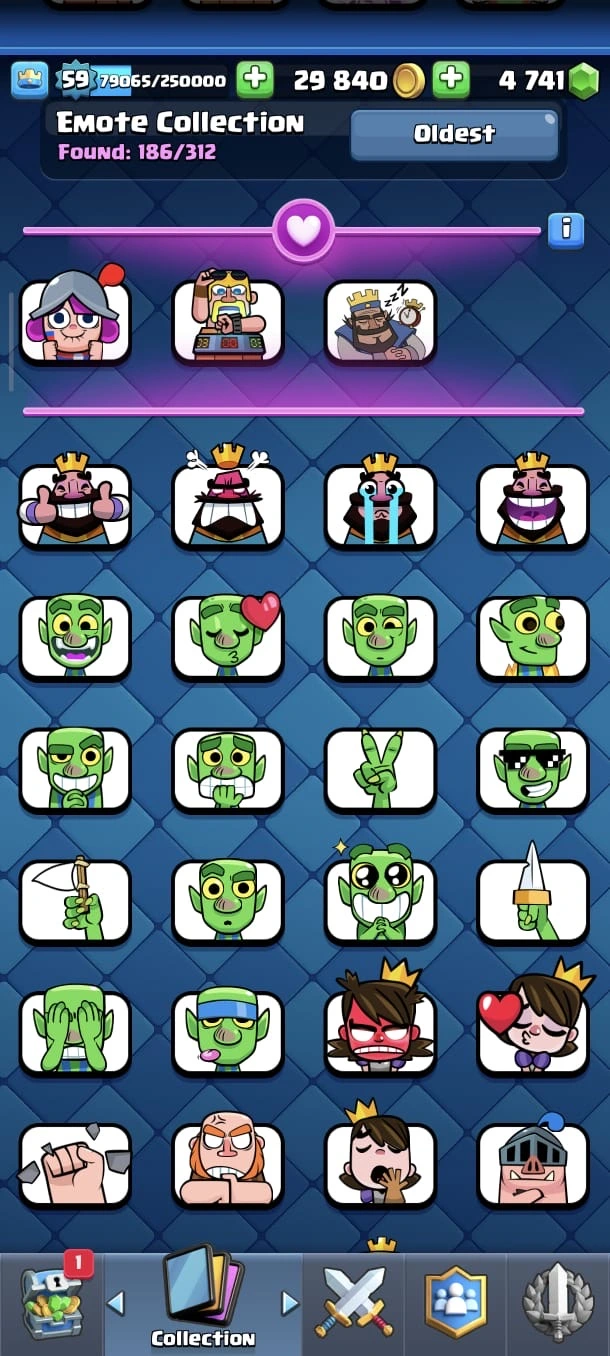The image size is (610, 1356).
Task: Go to previous Collection page arrow
Action: 115,1303
